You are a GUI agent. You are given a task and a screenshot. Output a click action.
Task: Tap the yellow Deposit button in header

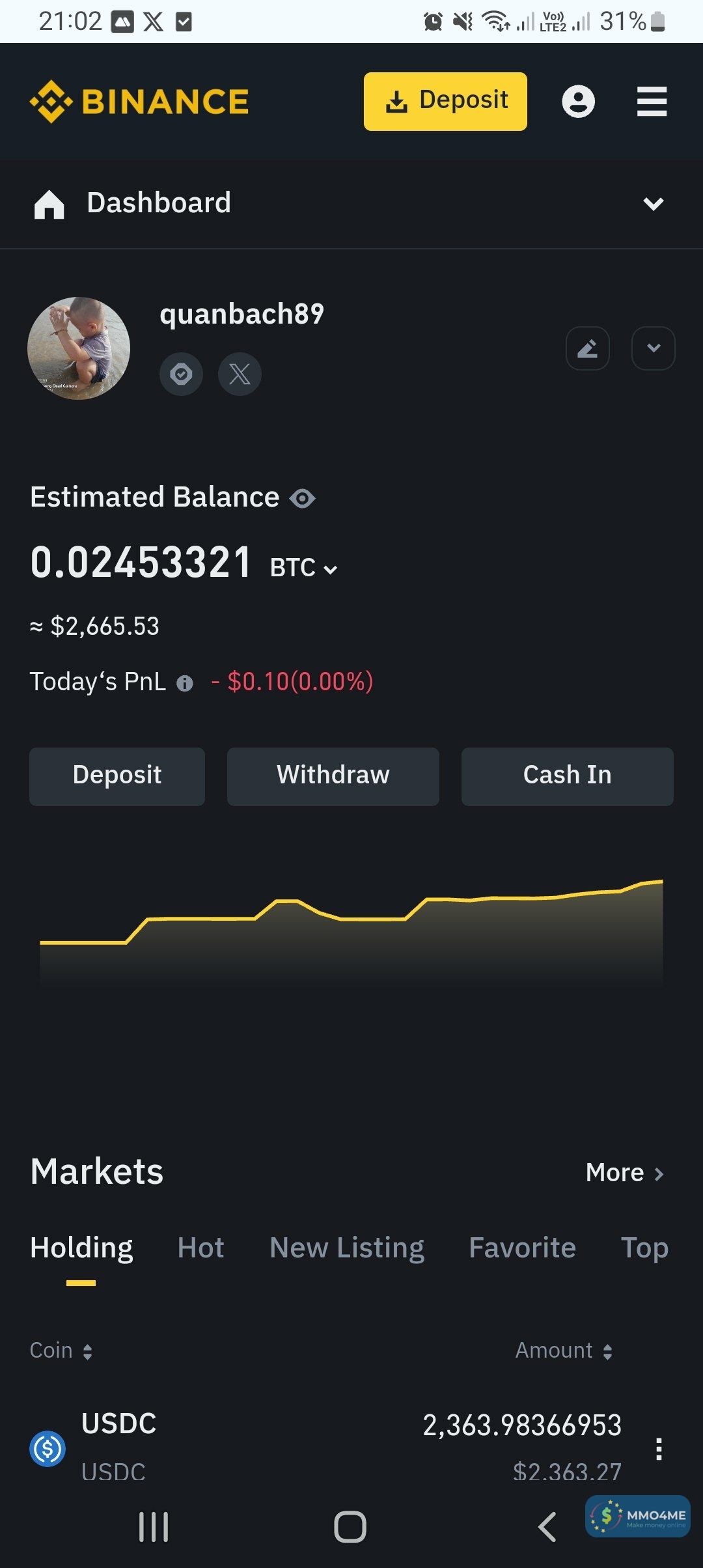(445, 102)
